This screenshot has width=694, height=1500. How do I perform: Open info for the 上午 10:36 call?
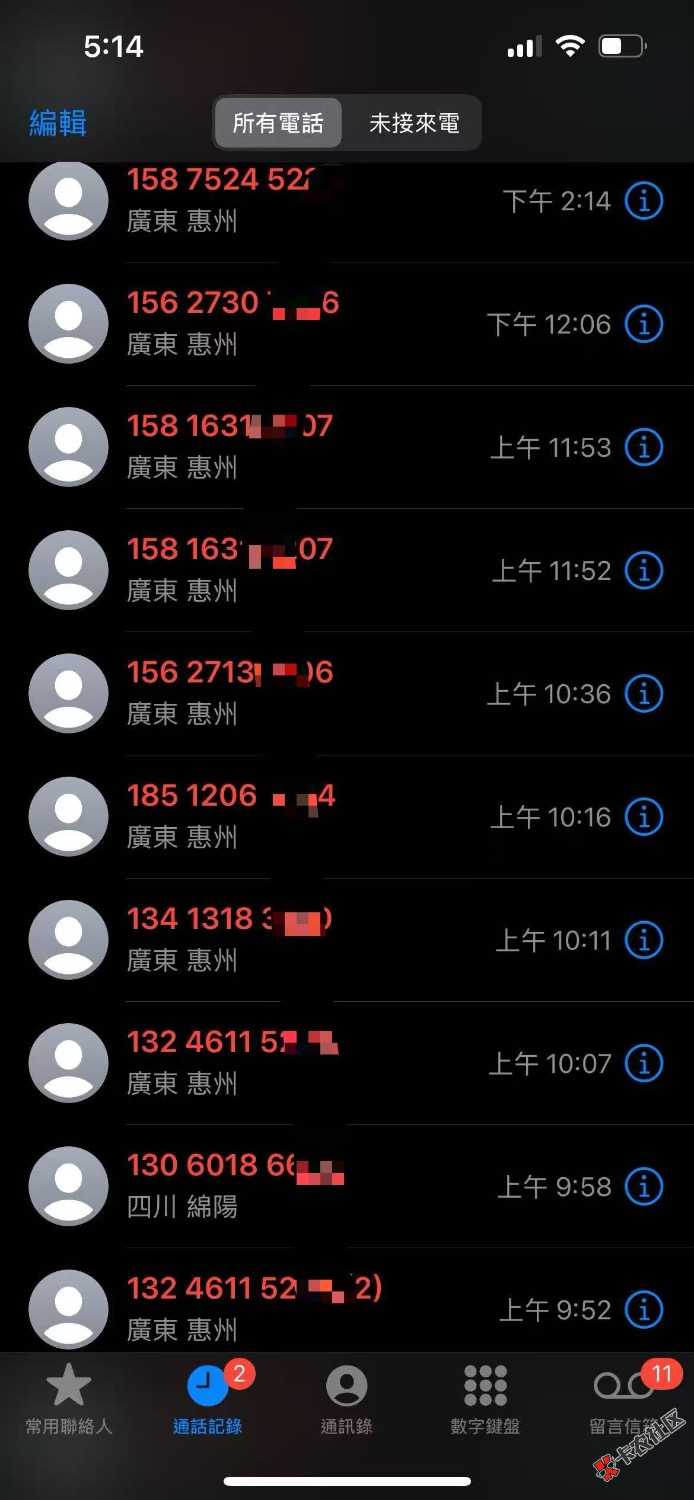click(x=644, y=693)
